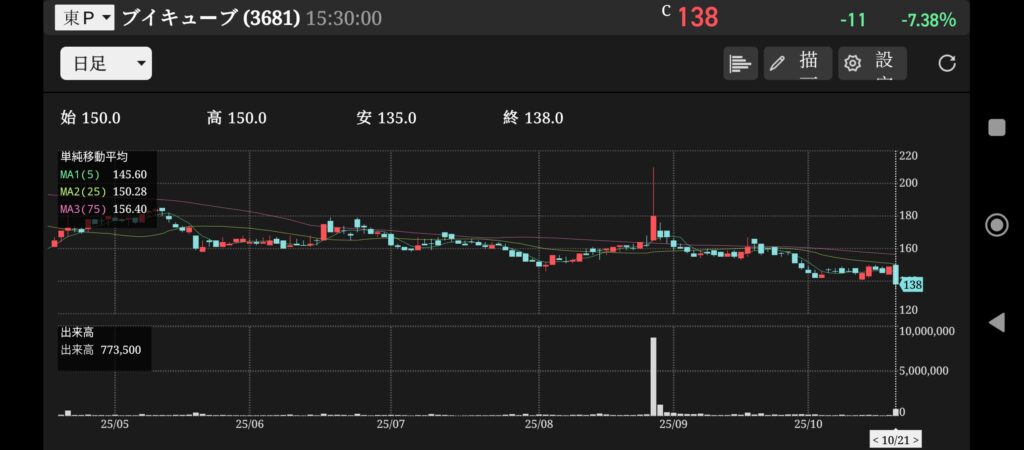Open the 描画 drawing tool
Viewport: 1024px width, 450px height.
pyautogui.click(x=798, y=64)
